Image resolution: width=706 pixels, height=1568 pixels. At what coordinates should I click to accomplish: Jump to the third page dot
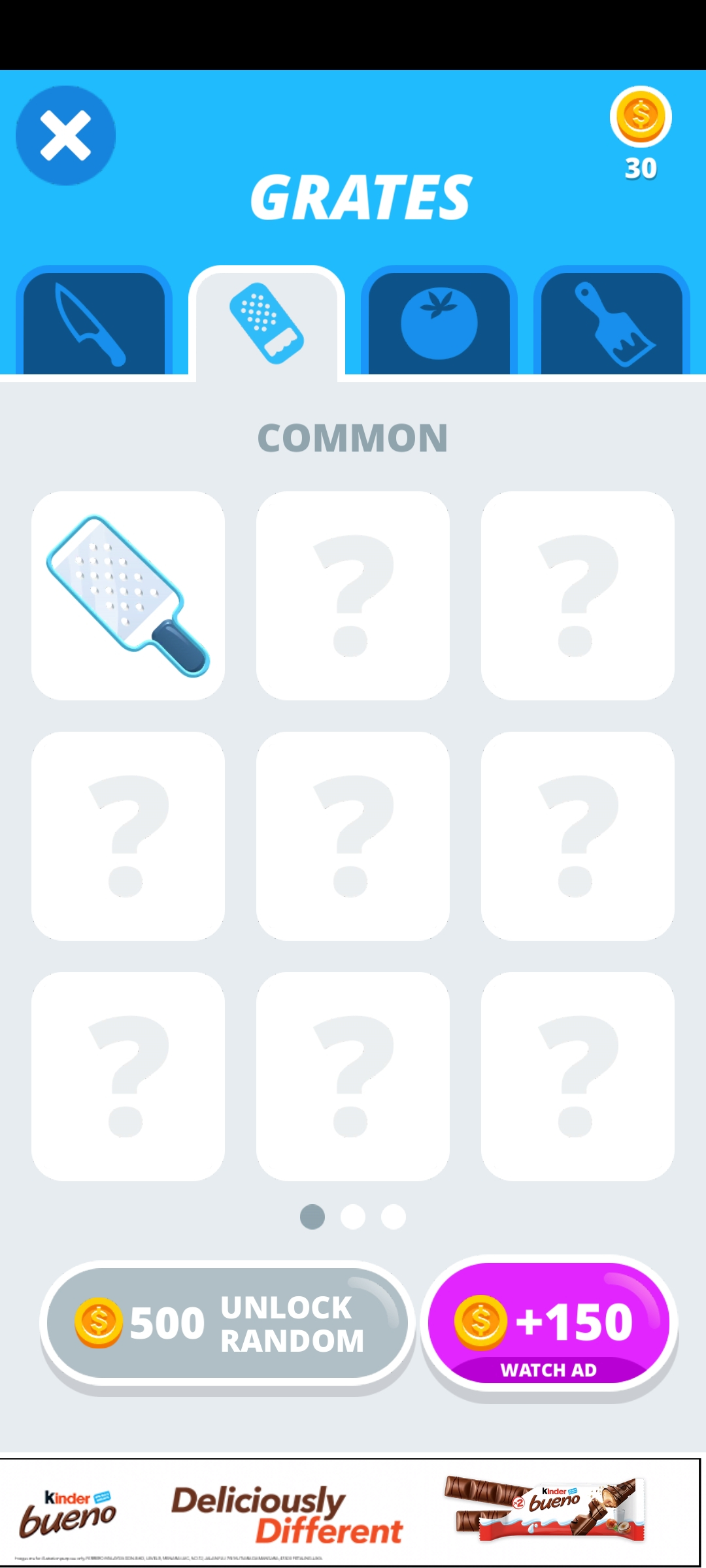tap(394, 1217)
